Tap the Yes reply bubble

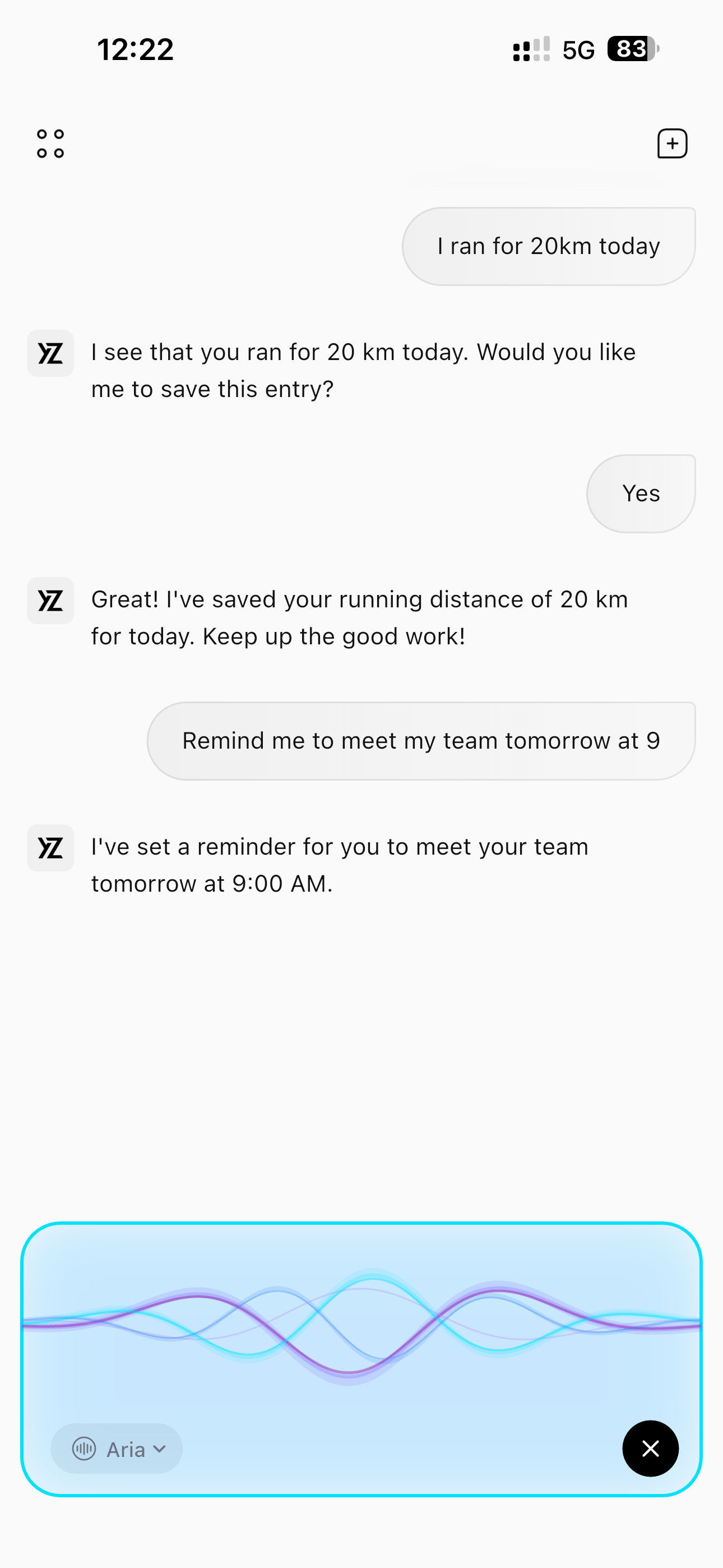click(641, 494)
